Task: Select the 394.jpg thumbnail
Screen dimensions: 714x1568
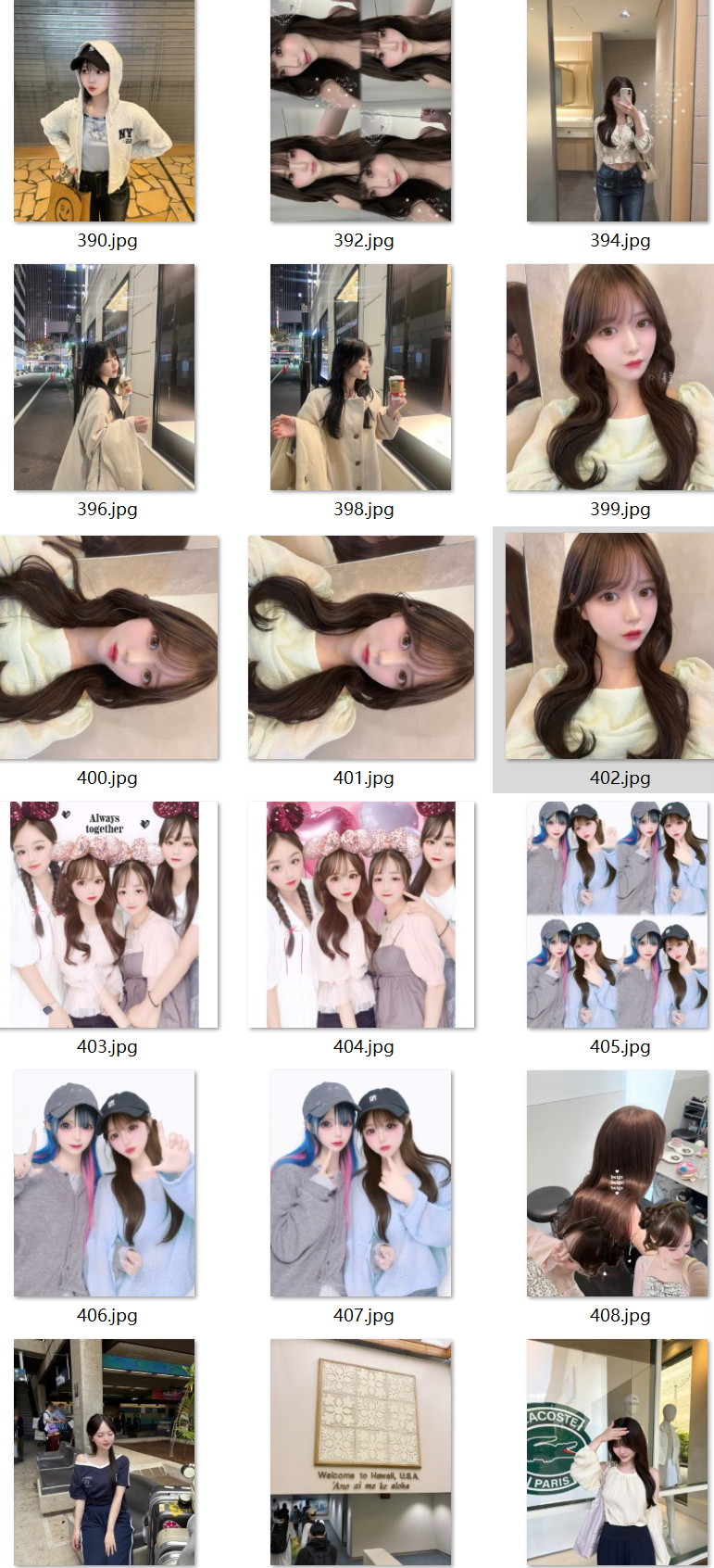Action: point(618,111)
